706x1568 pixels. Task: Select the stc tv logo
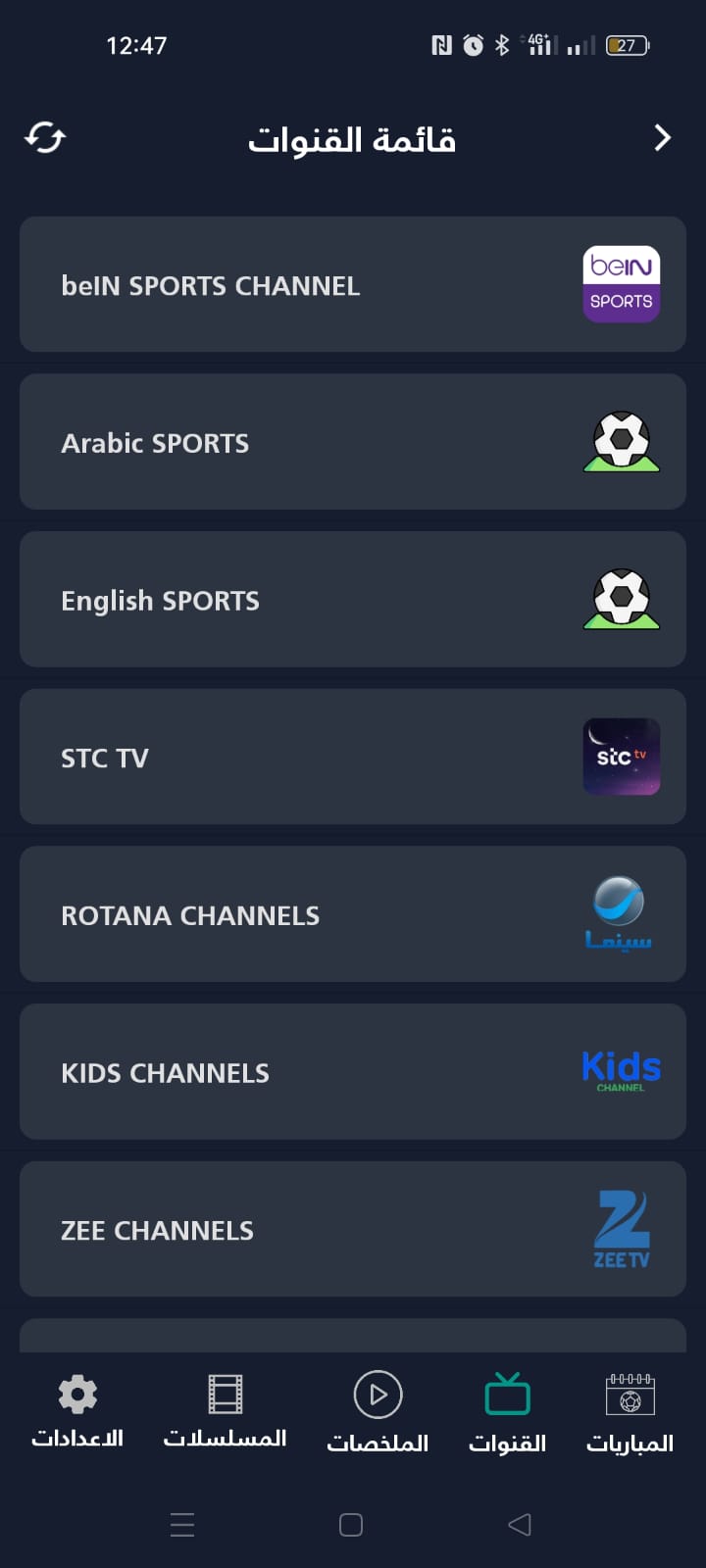point(622,757)
